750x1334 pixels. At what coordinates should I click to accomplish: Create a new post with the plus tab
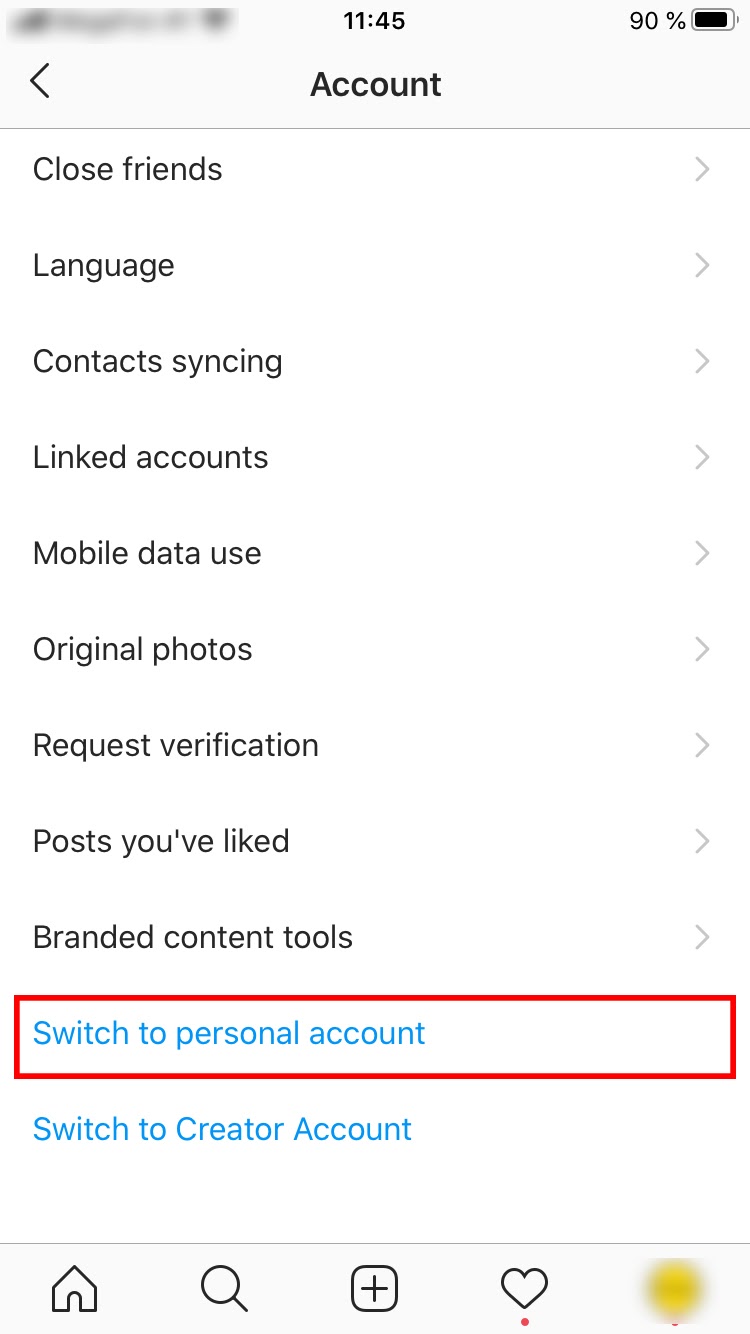pos(375,1288)
